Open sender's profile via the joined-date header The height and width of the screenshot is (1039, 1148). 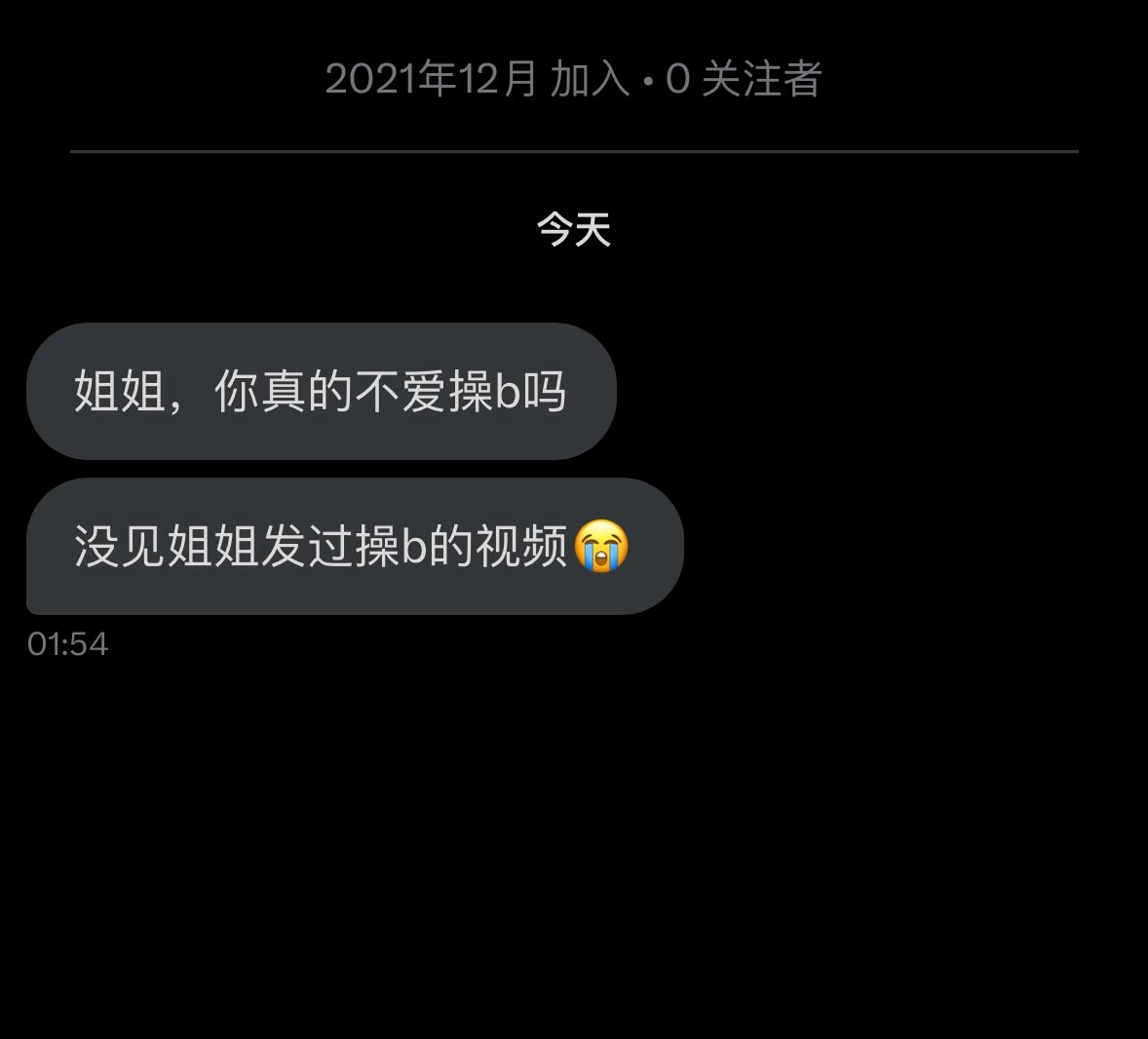tap(573, 79)
